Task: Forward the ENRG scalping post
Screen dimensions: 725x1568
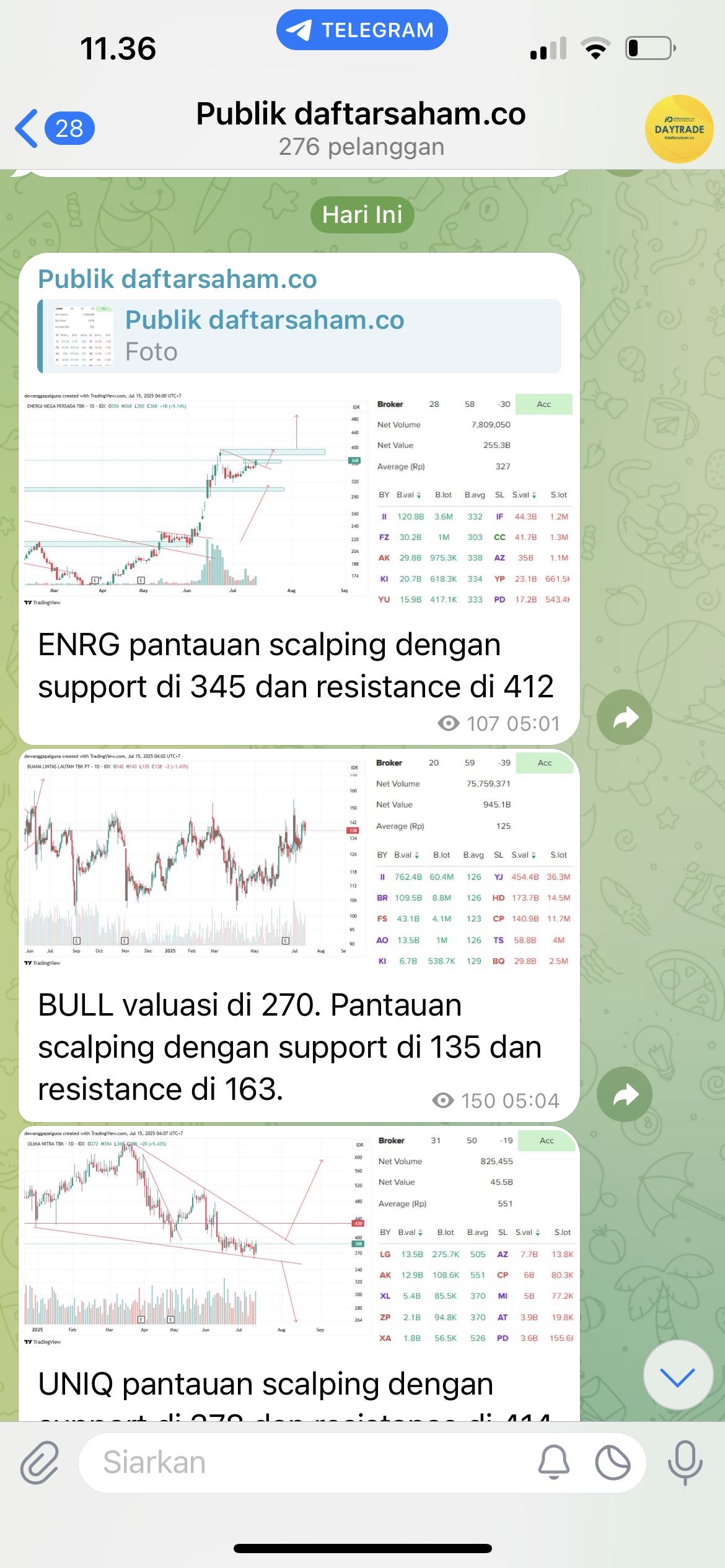Action: tap(625, 717)
